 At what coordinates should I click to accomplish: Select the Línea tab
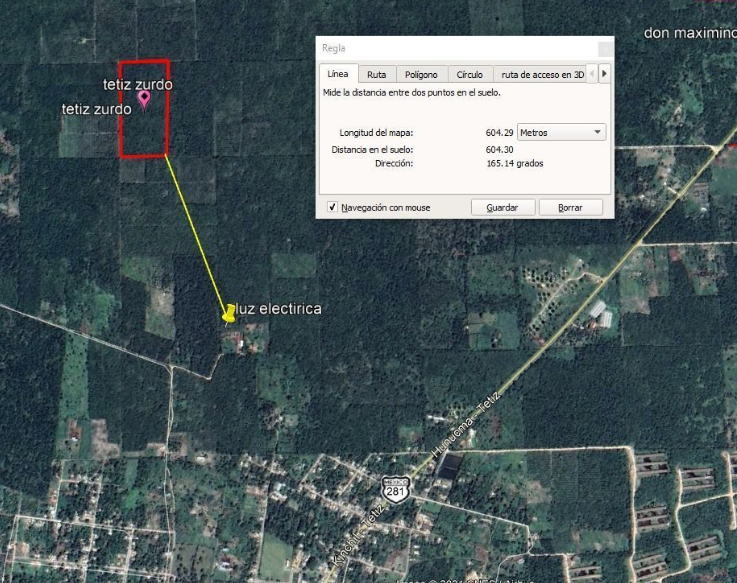pos(338,74)
